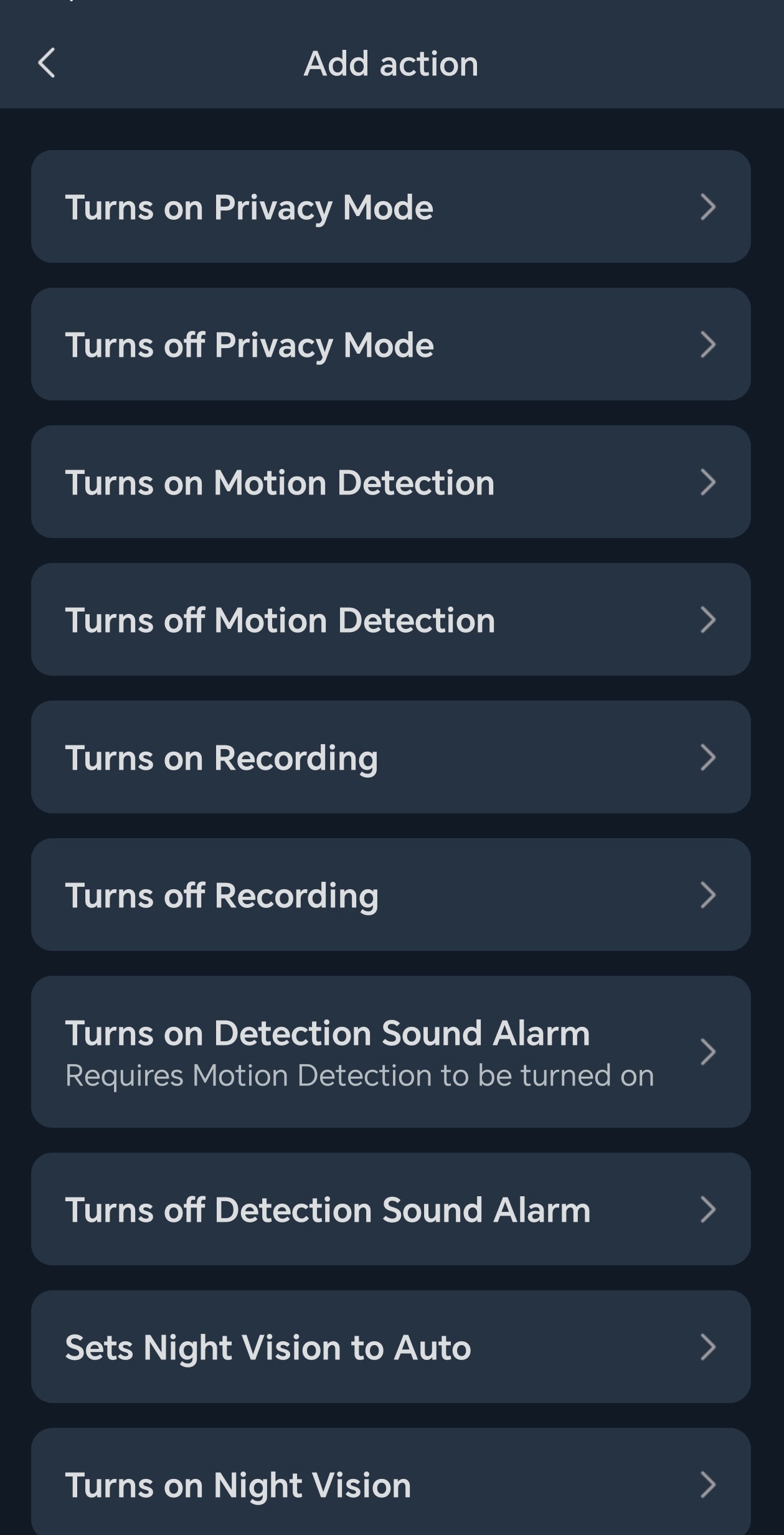The height and width of the screenshot is (1535, 784).
Task: Open Turns on Detection Sound Alarm
Action: pos(390,1052)
